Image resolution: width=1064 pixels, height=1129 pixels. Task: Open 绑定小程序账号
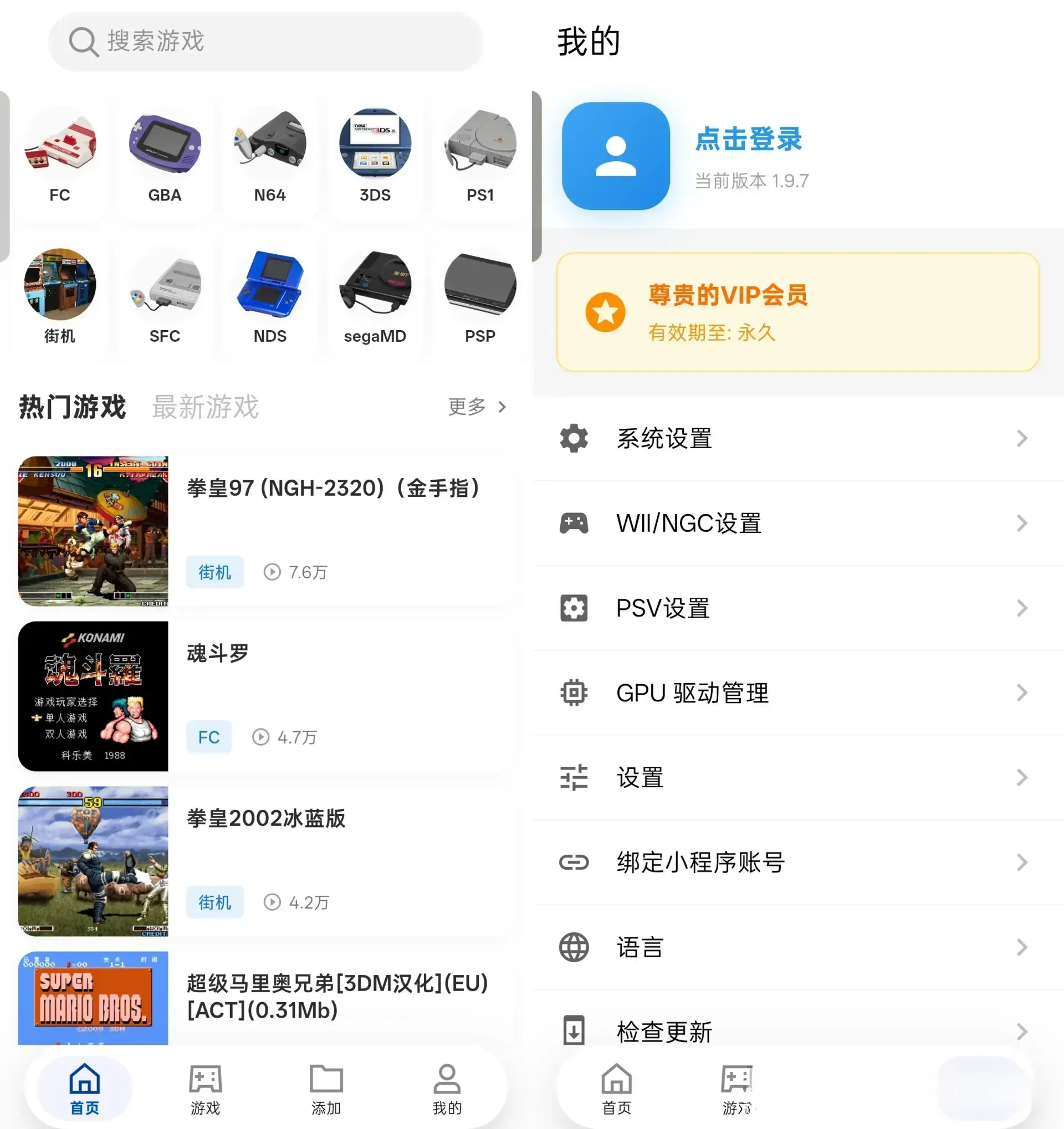pyautogui.click(x=797, y=863)
